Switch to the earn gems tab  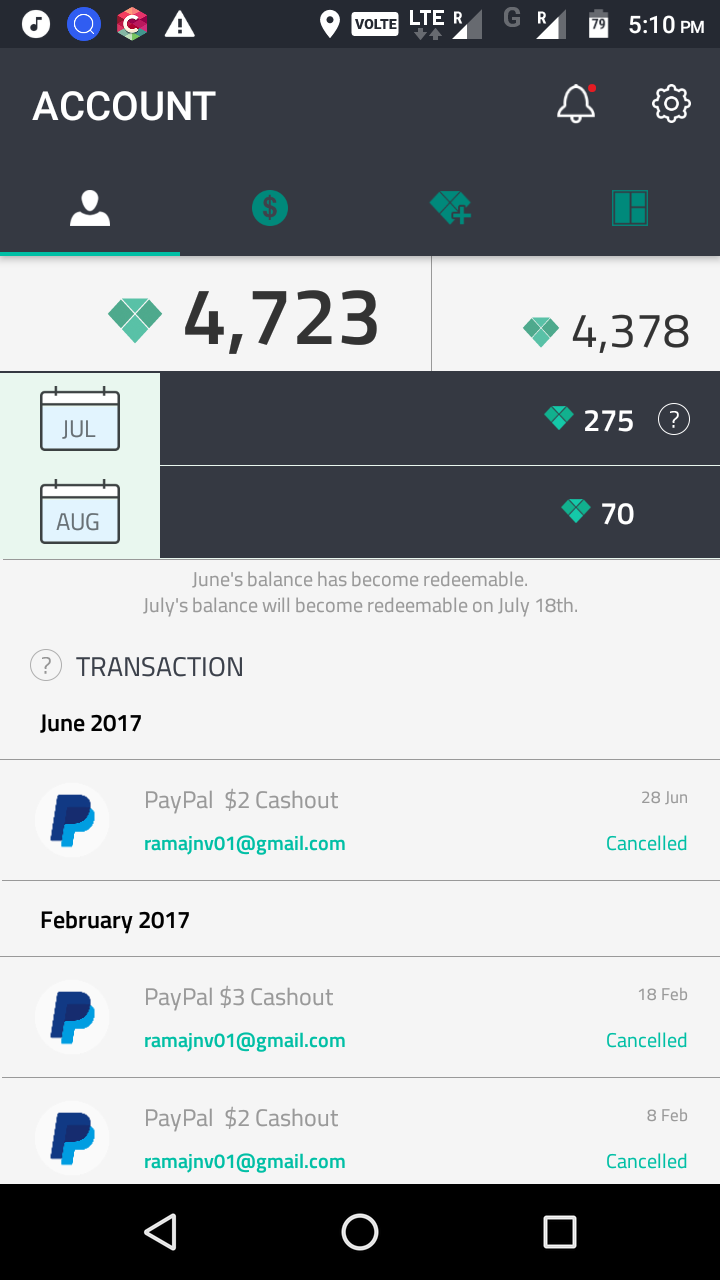[450, 208]
